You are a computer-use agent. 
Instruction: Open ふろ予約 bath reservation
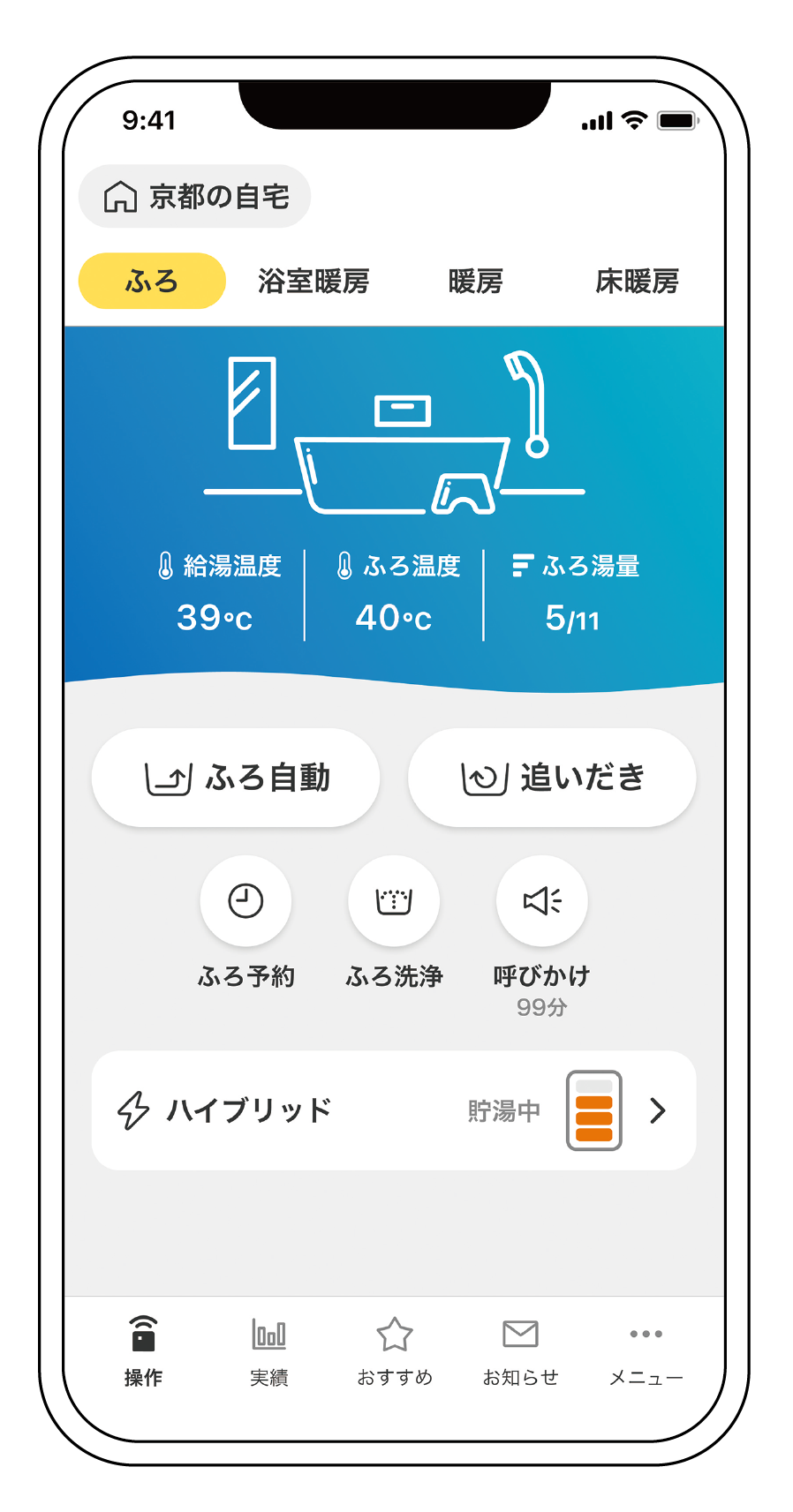(245, 901)
